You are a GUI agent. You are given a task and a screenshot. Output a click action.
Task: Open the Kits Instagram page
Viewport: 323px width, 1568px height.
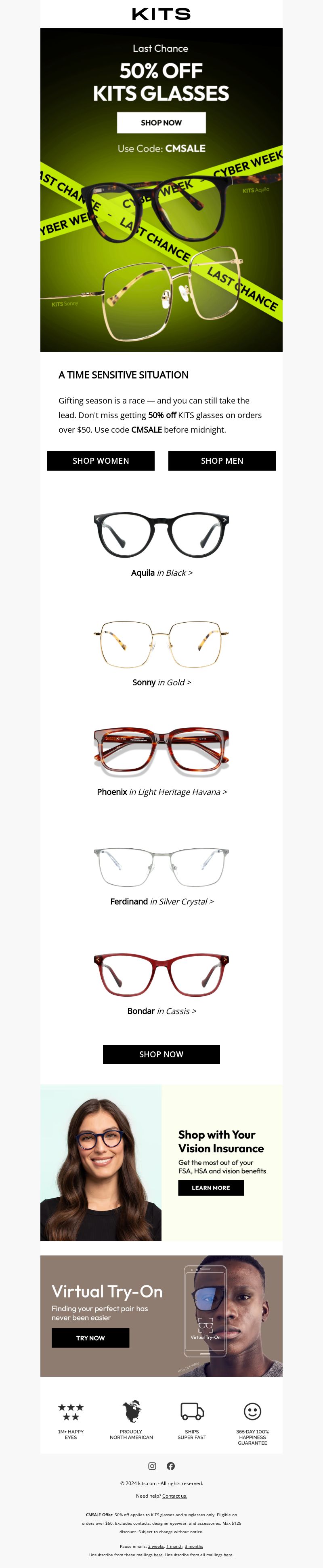[152, 1466]
